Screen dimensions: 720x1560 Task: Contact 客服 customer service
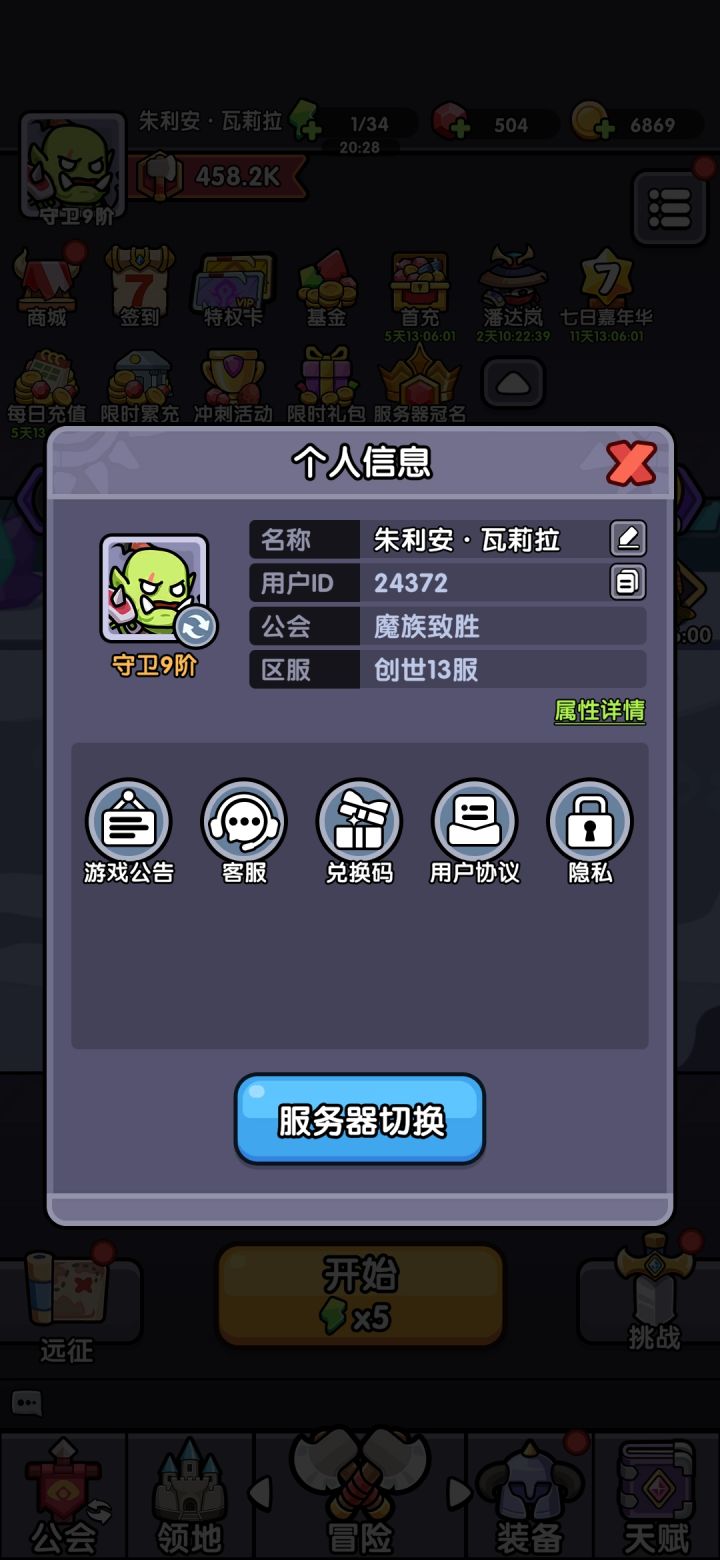242,822
